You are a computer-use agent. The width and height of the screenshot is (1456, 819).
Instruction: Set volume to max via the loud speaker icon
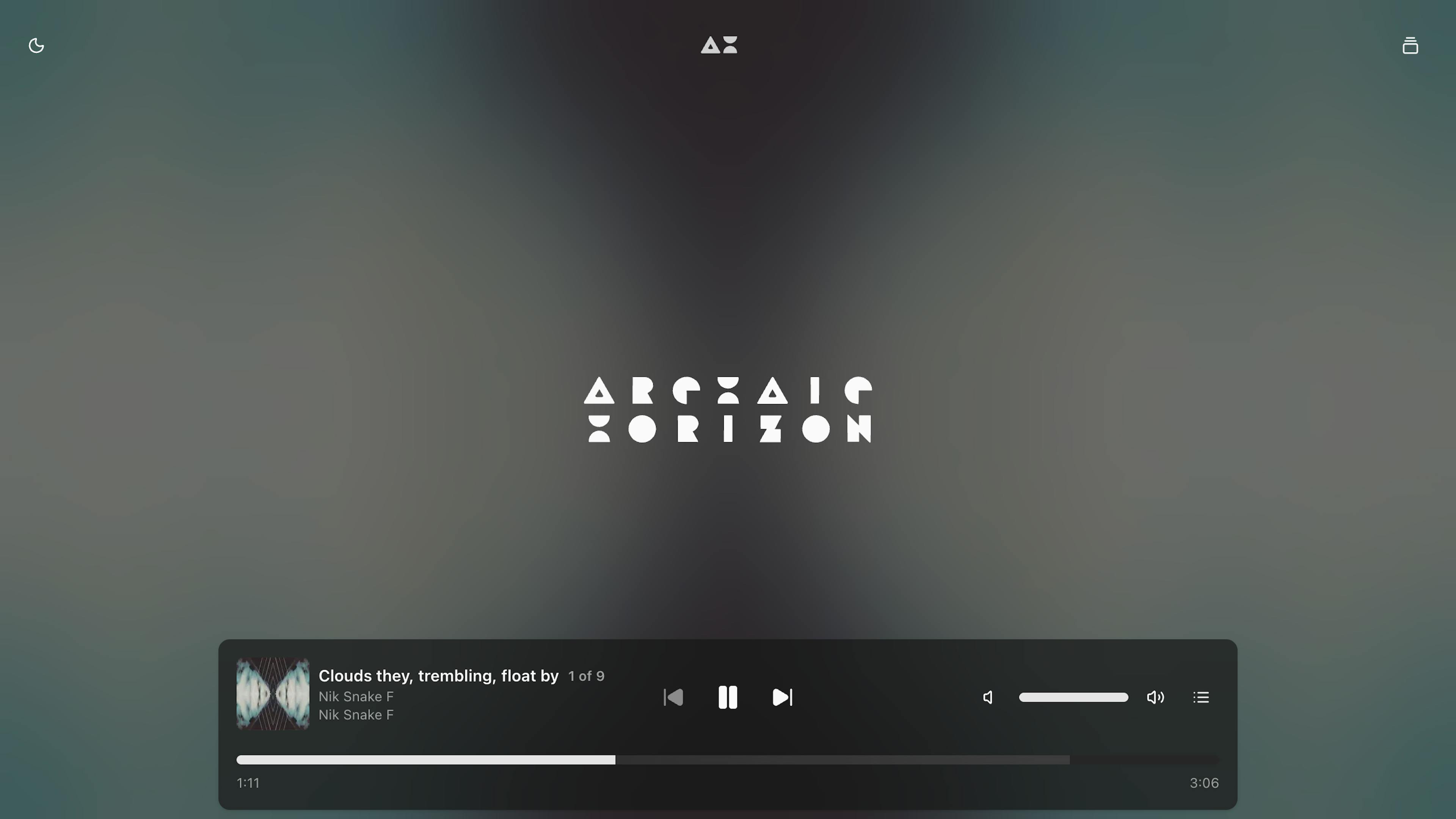point(1155,697)
